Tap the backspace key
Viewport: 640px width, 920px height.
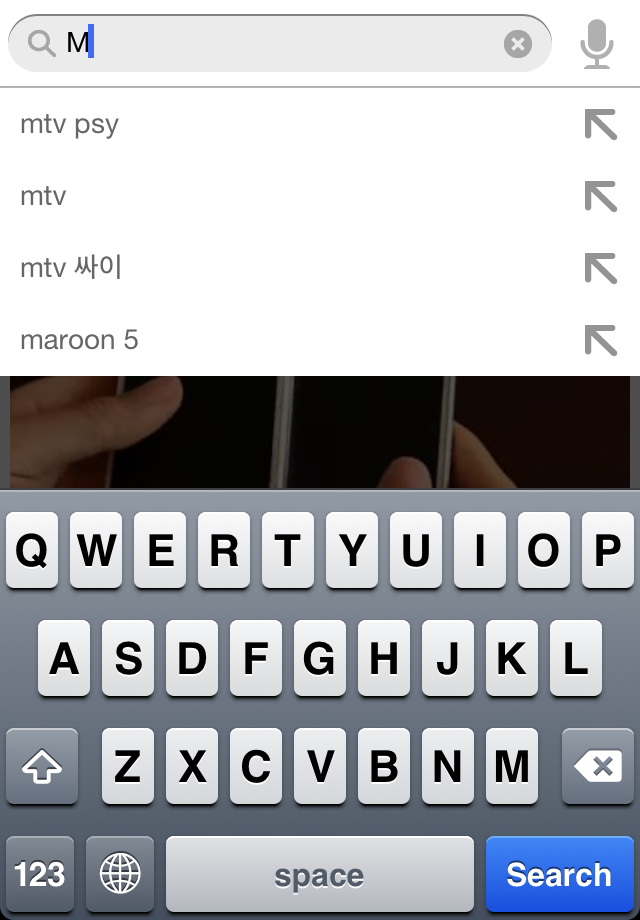click(x=598, y=767)
